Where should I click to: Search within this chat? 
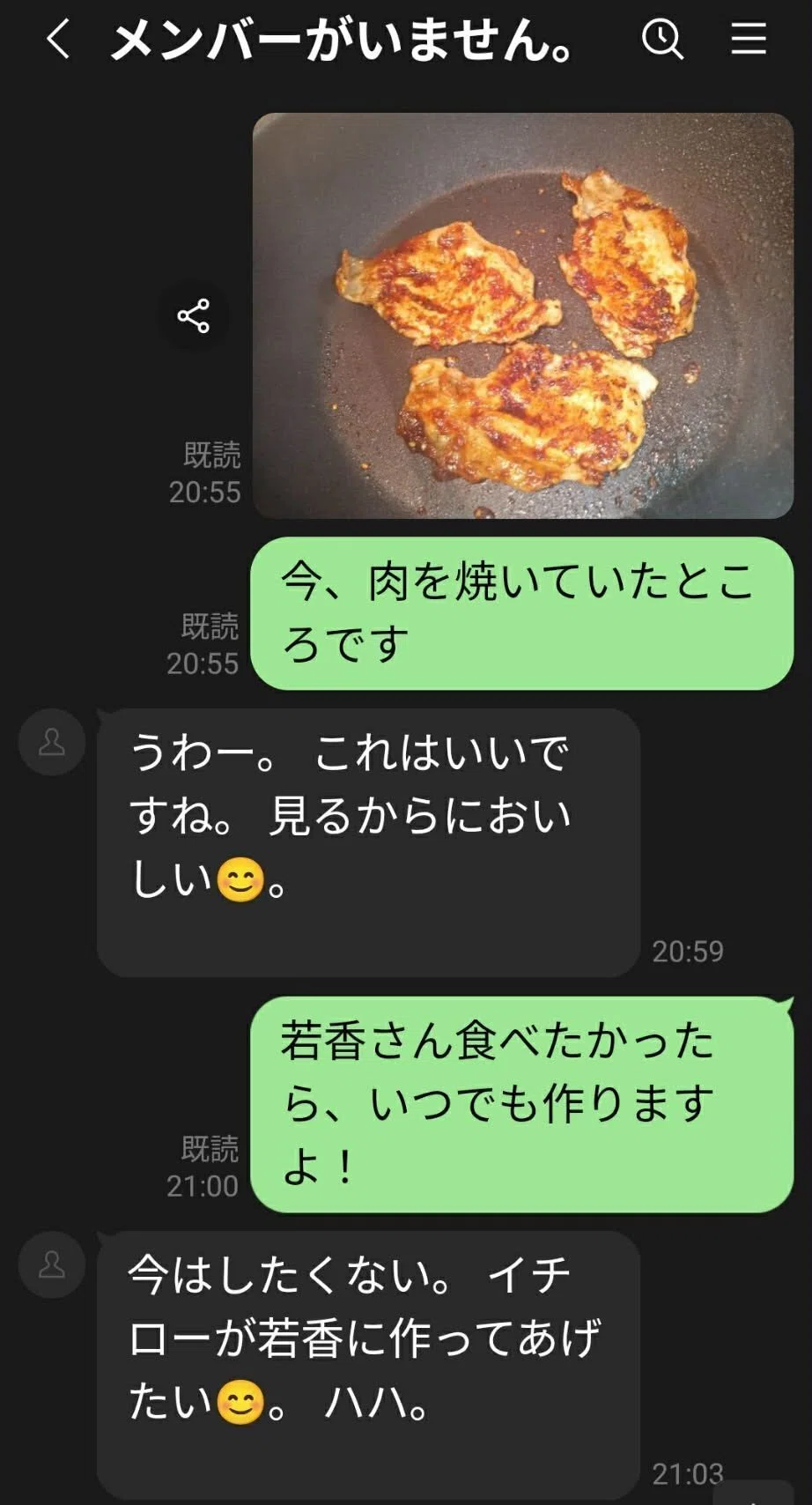coord(662,40)
